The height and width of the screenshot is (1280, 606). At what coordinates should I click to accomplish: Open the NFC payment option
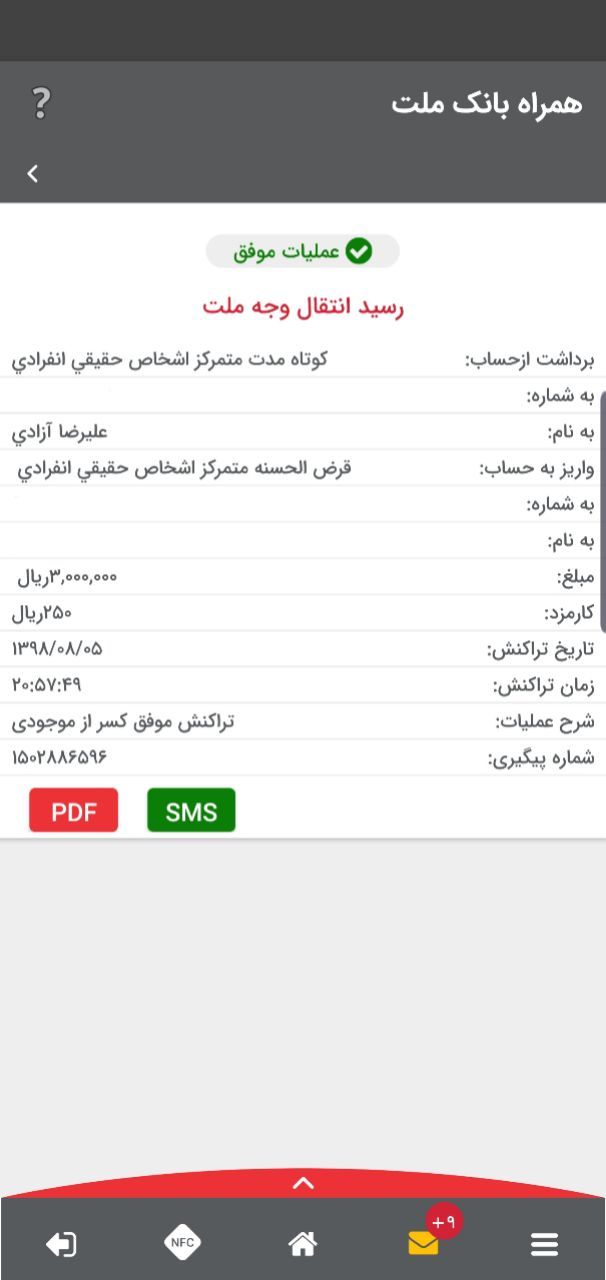[182, 1243]
